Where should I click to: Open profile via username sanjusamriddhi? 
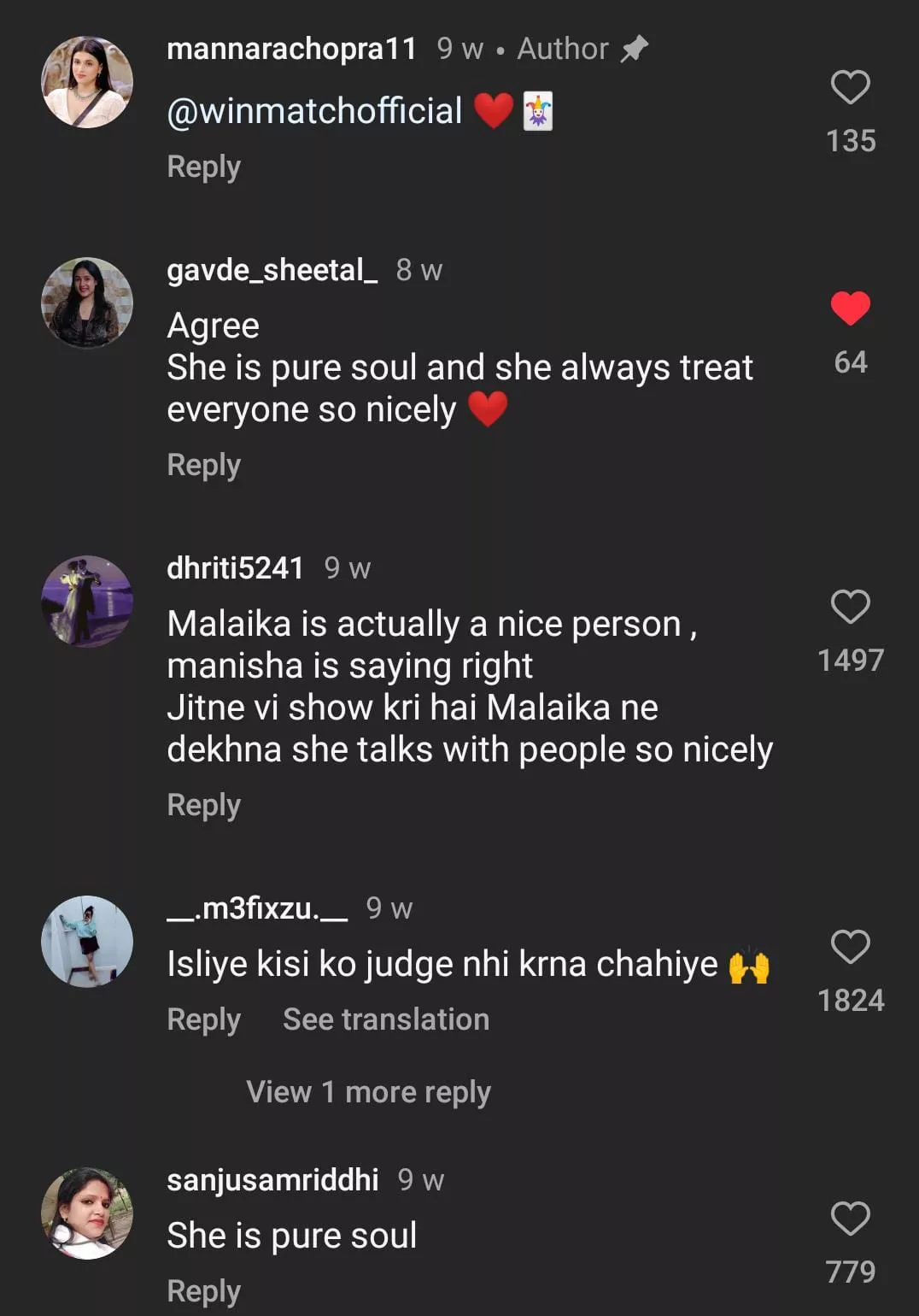[x=272, y=1180]
